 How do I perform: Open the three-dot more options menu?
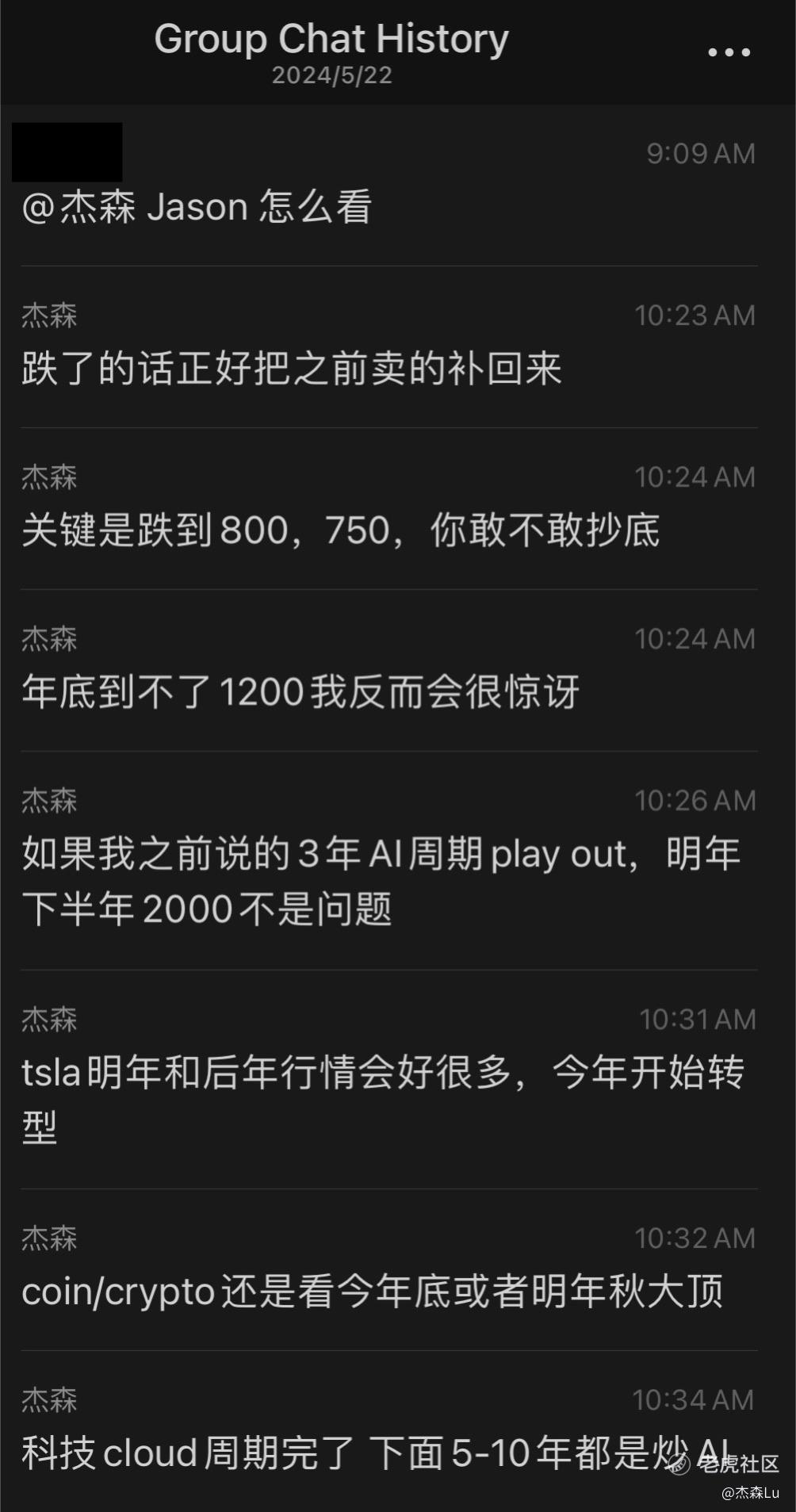pyautogui.click(x=729, y=52)
